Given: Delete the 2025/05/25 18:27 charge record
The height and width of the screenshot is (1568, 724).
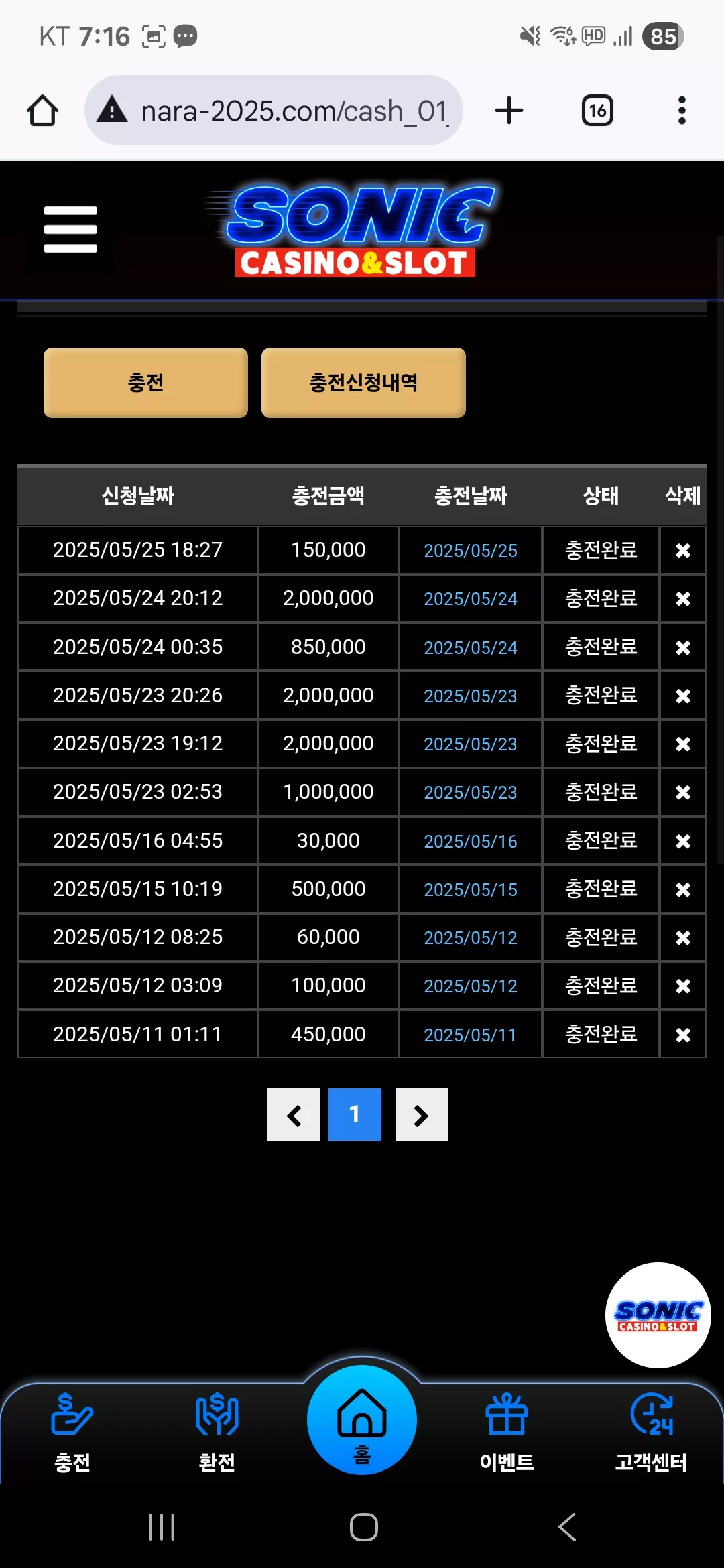Looking at the screenshot, I should (683, 550).
